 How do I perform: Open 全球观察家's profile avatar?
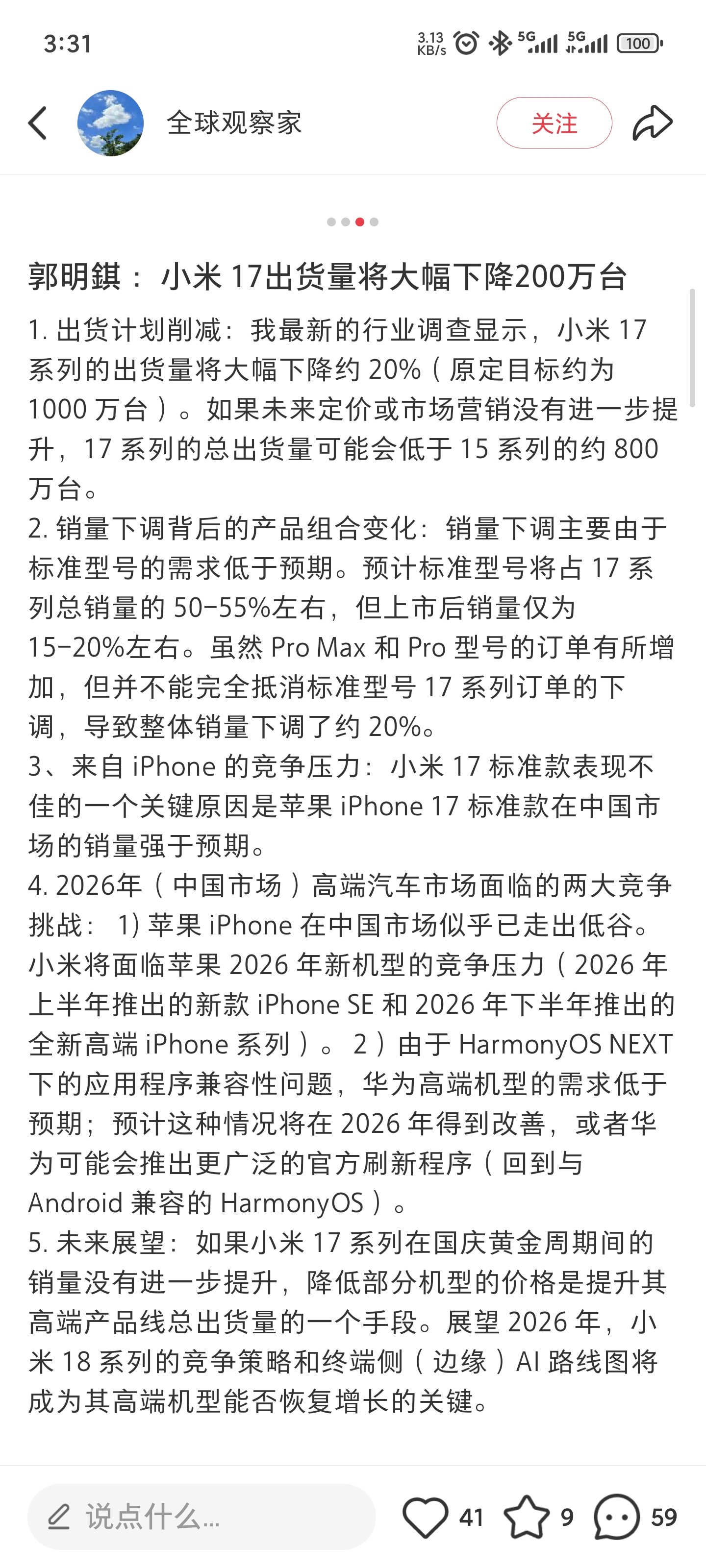coord(110,123)
